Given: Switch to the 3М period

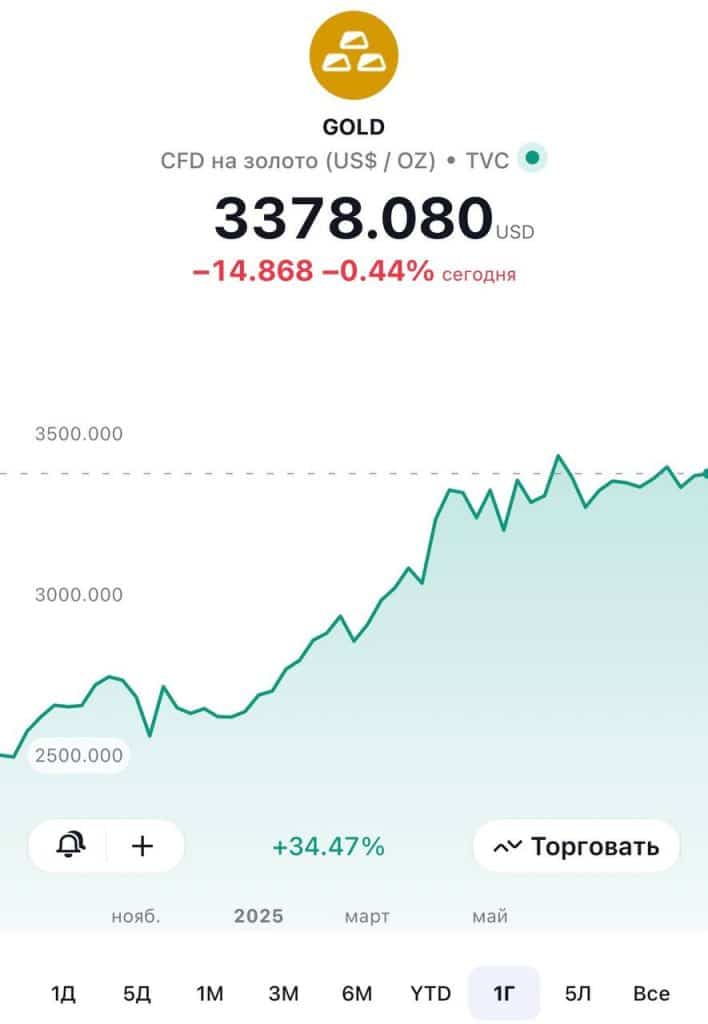Looking at the screenshot, I should pos(284,994).
